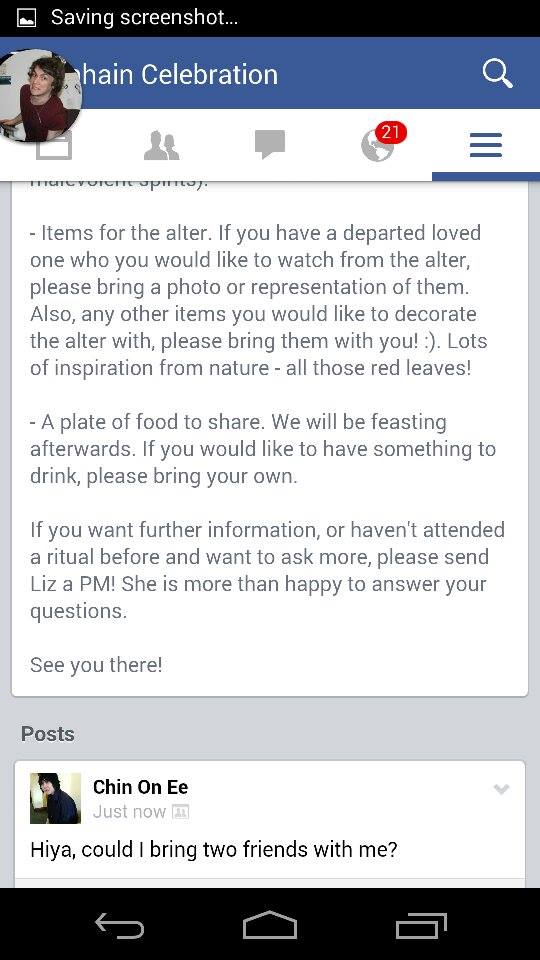This screenshot has height=960, width=540.
Task: Expand the dropdown arrow on Chin's post
Action: 501,789
